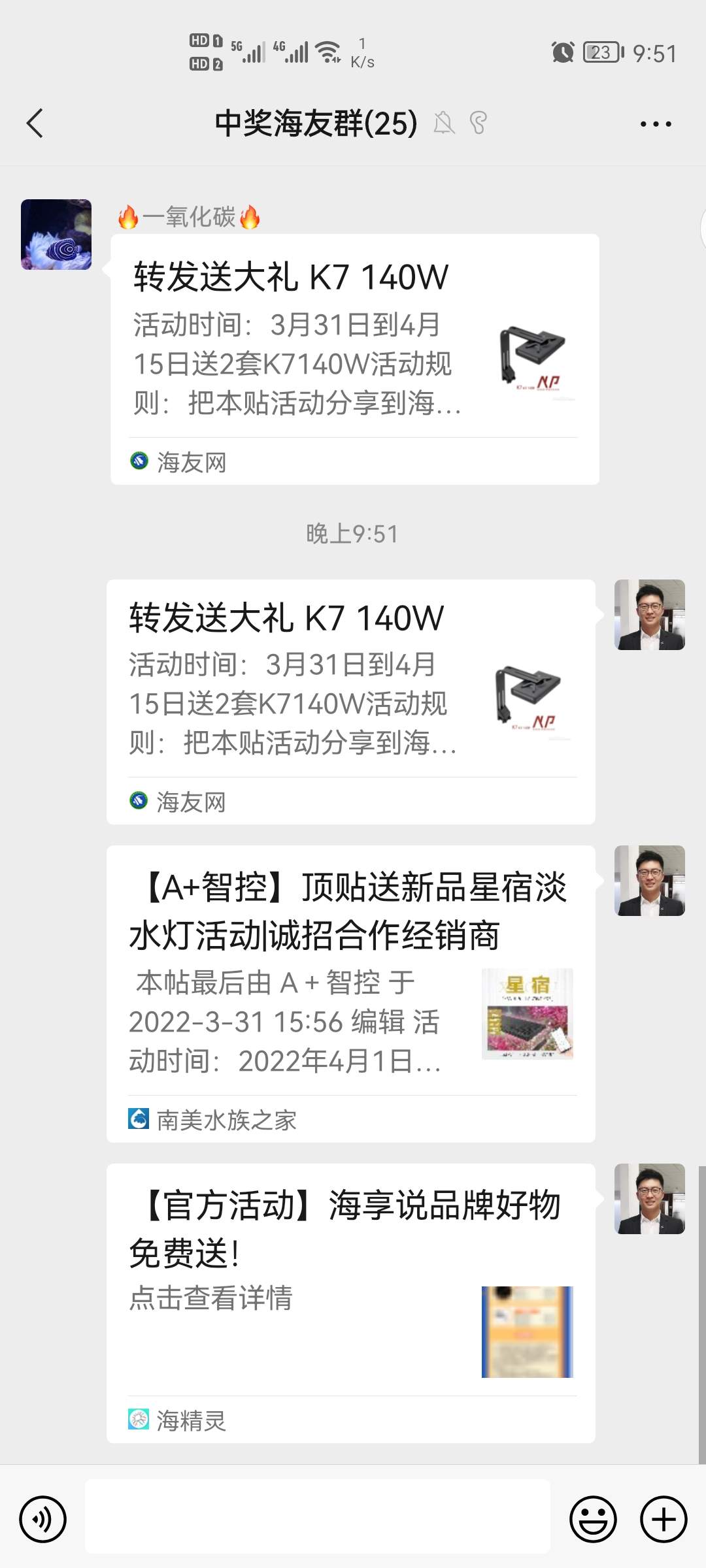706x1568 pixels.
Task: Go back from the 中奖海友群 chat
Action: [x=35, y=123]
